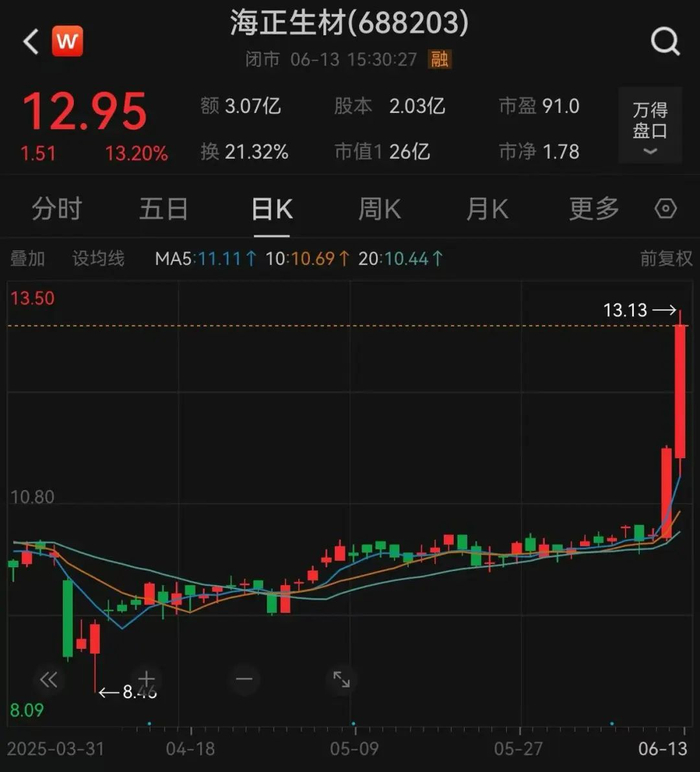This screenshot has width=700, height=772.
Task: Open chart settings hexagon icon
Action: (666, 209)
